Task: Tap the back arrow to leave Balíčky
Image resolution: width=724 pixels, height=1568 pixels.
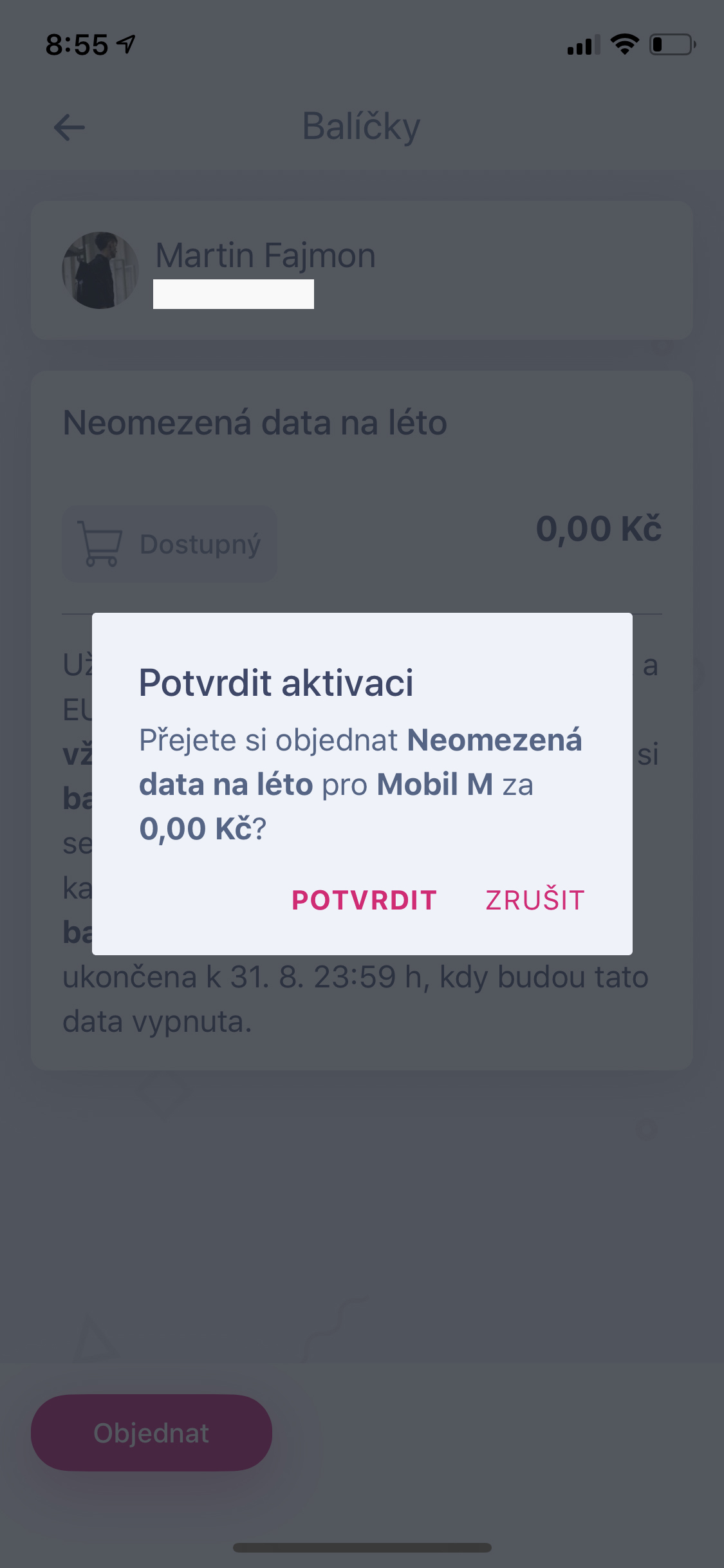Action: tap(68, 126)
